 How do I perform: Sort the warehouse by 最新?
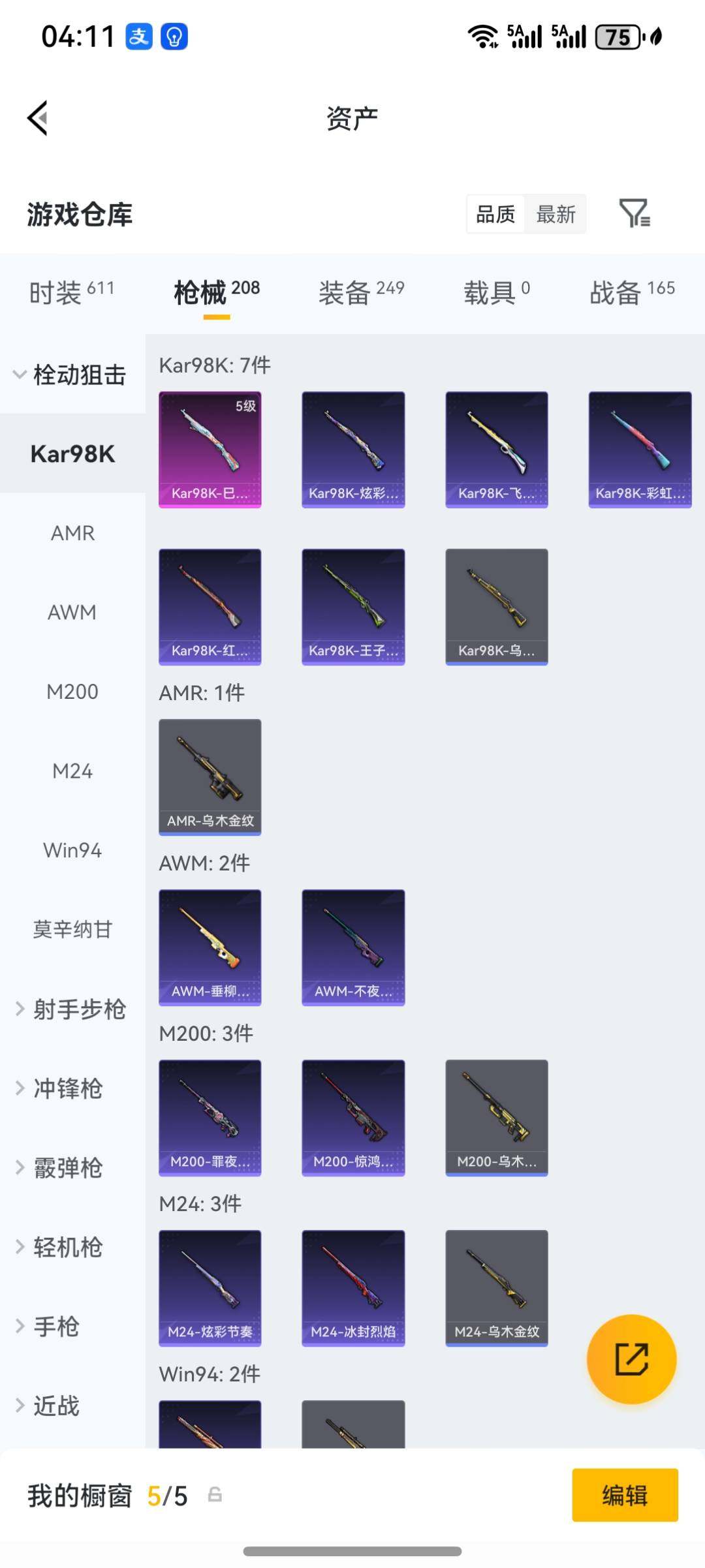[556, 214]
